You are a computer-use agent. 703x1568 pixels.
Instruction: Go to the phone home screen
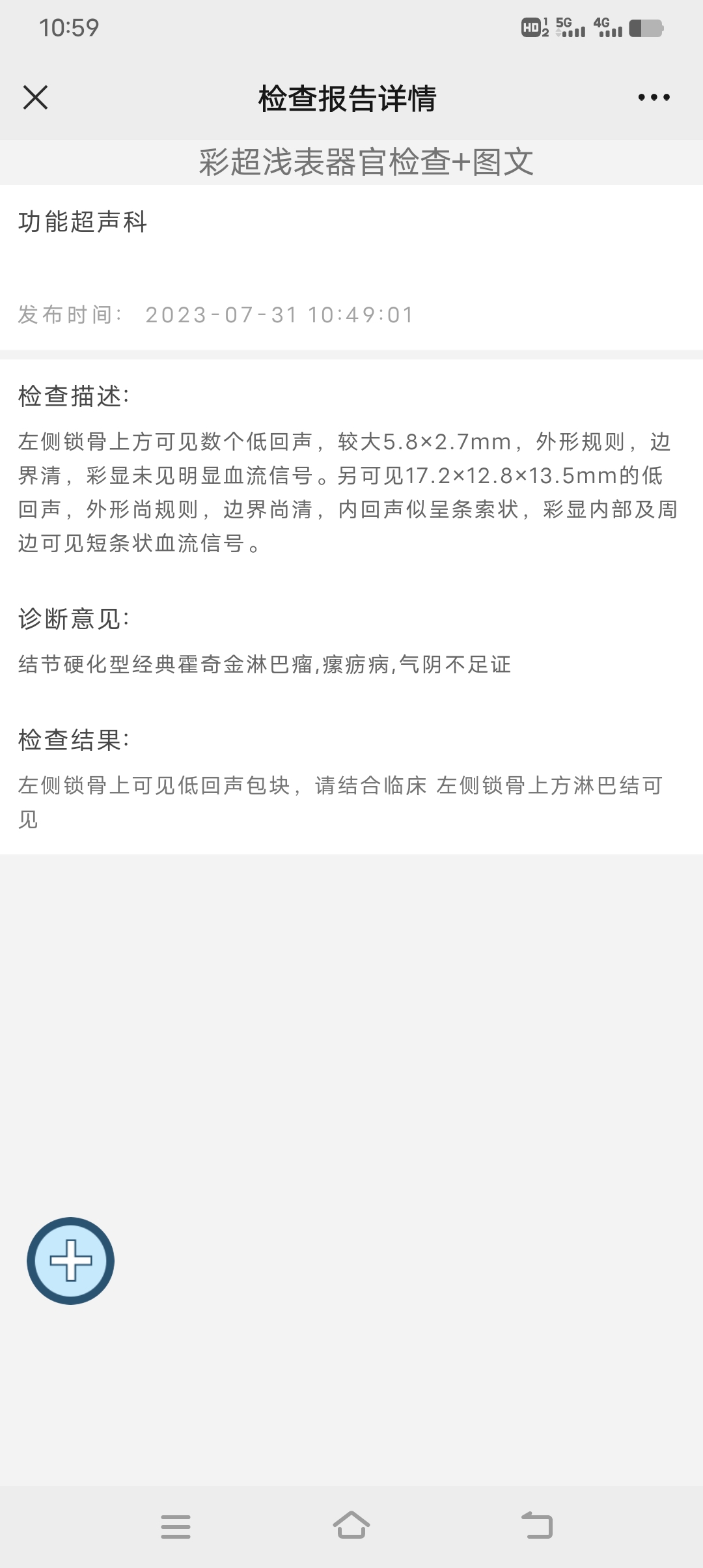coord(351,1525)
